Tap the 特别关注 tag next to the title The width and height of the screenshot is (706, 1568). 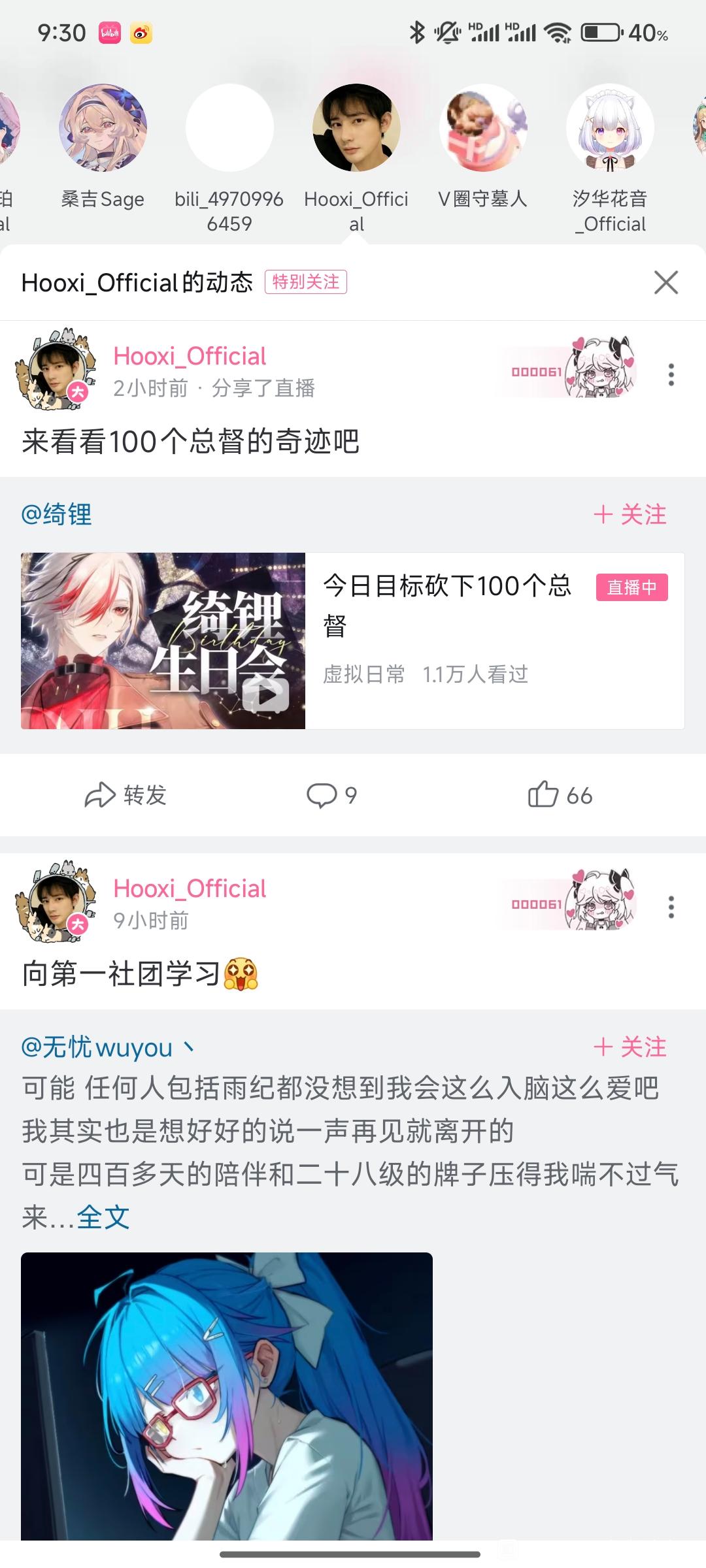click(305, 282)
